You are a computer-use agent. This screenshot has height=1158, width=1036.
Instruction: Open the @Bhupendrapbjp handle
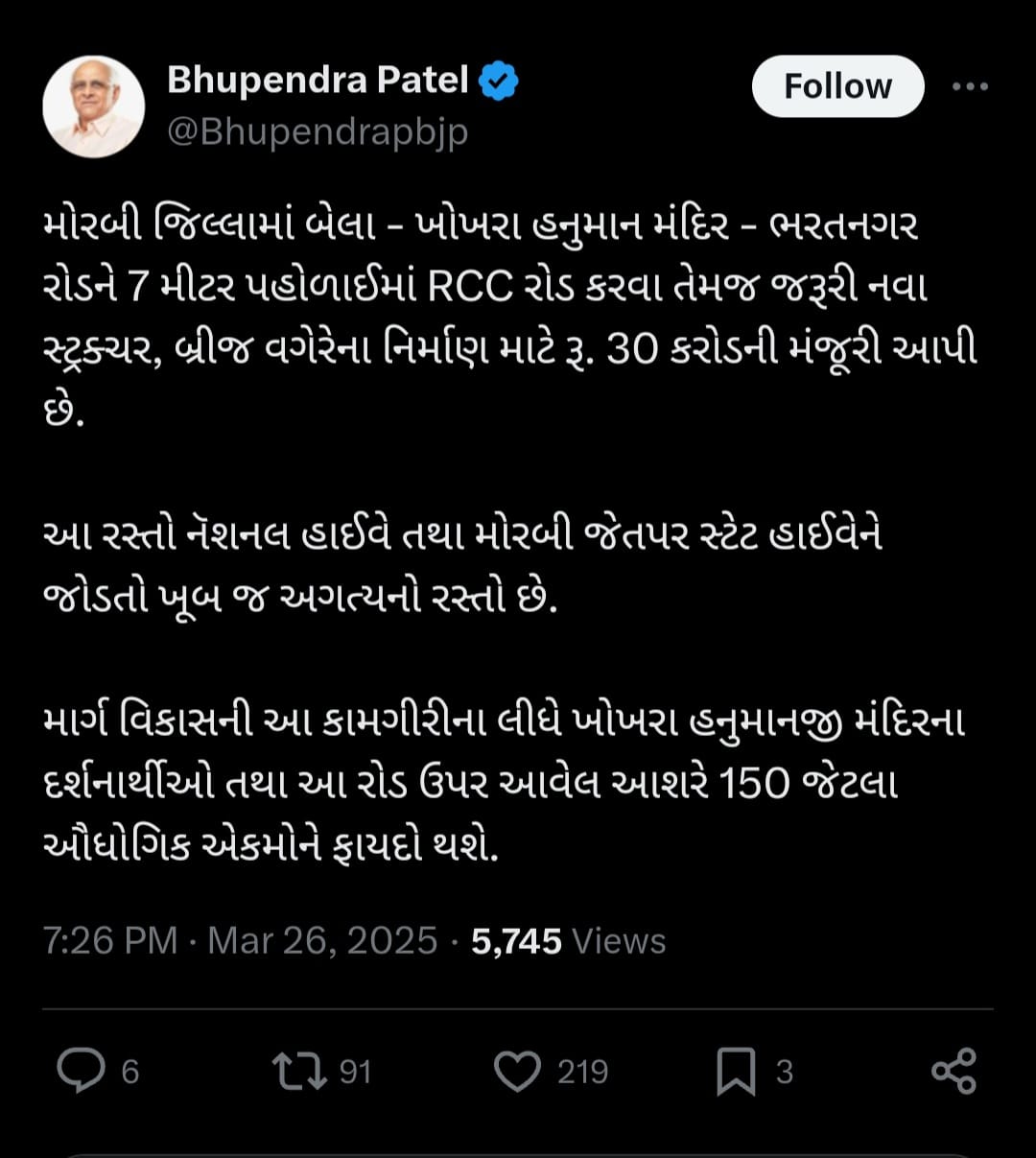[318, 131]
